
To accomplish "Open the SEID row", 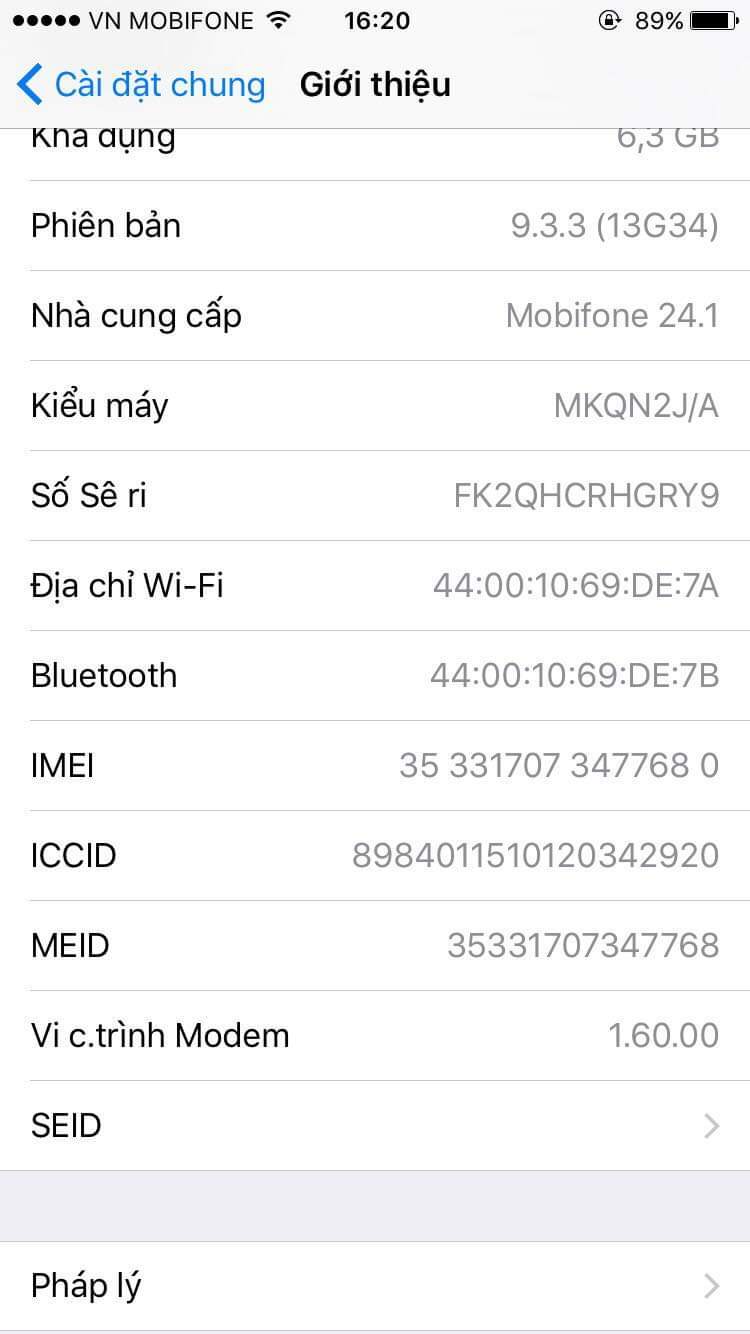I will (375, 1126).
